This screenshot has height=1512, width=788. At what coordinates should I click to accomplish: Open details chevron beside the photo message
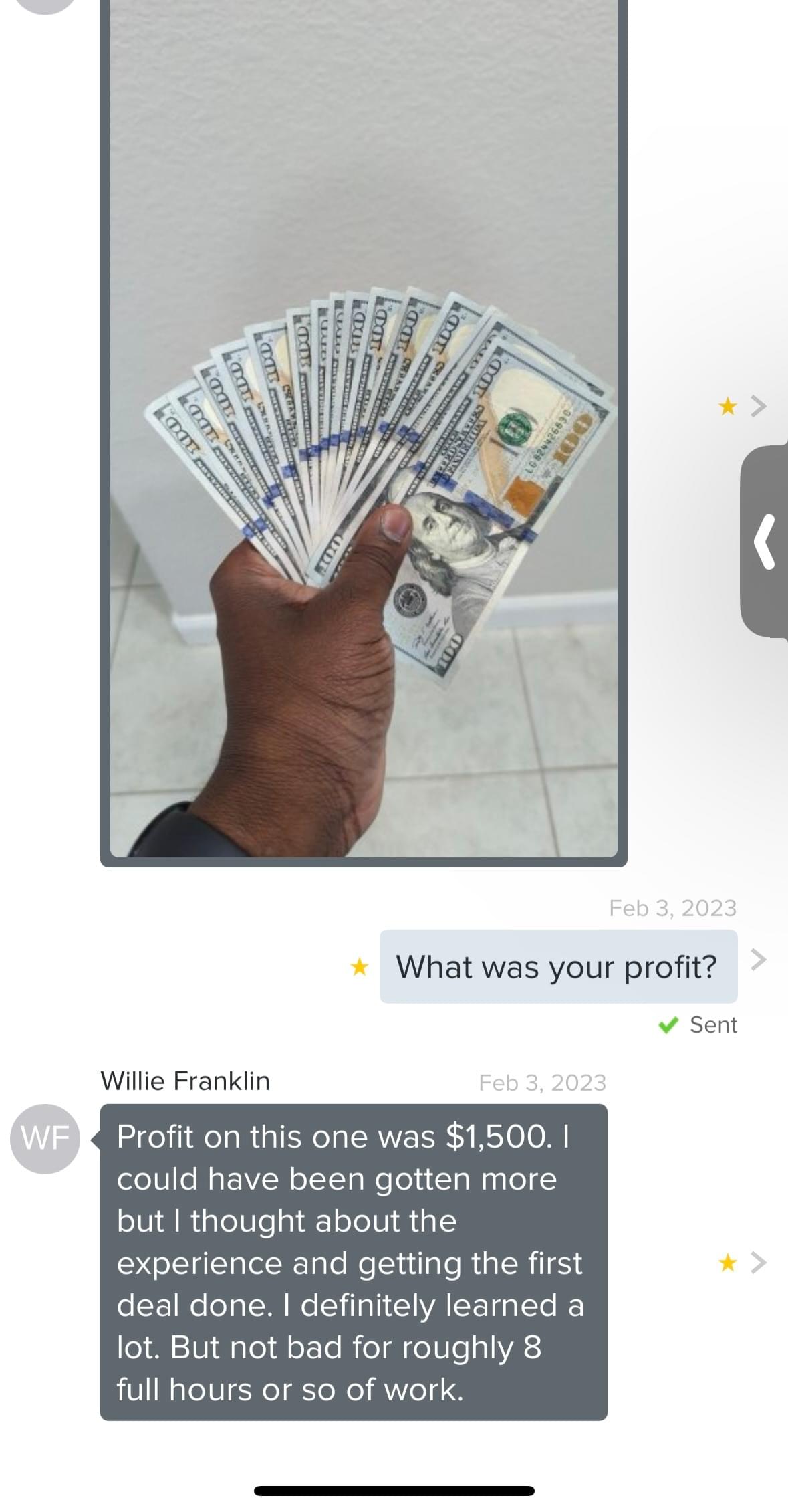click(x=758, y=406)
